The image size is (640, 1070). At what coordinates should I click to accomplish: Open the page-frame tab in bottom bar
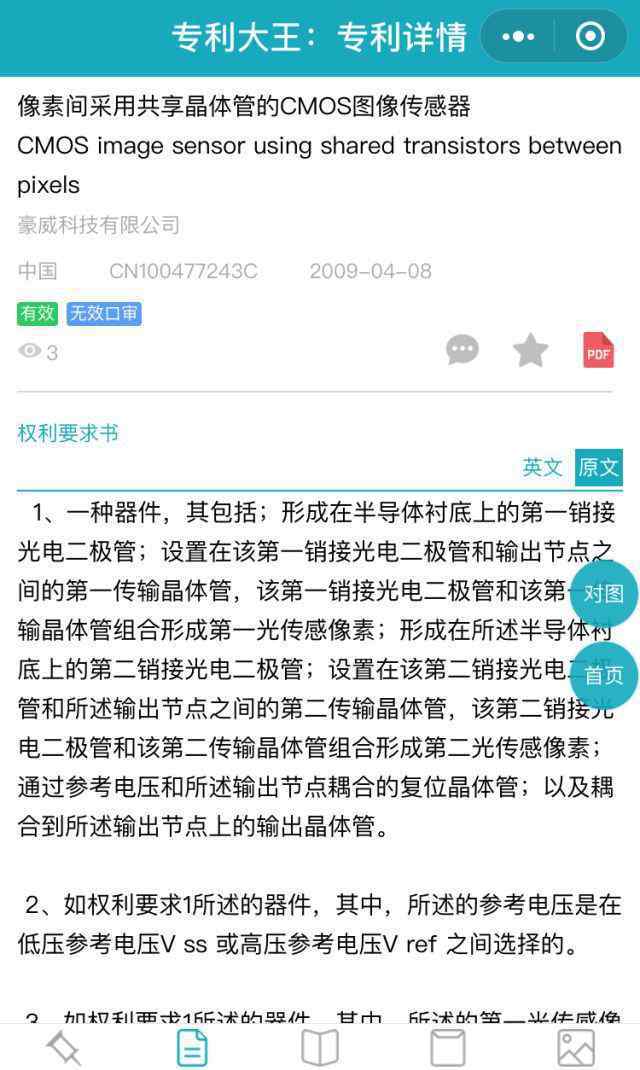(x=448, y=1047)
